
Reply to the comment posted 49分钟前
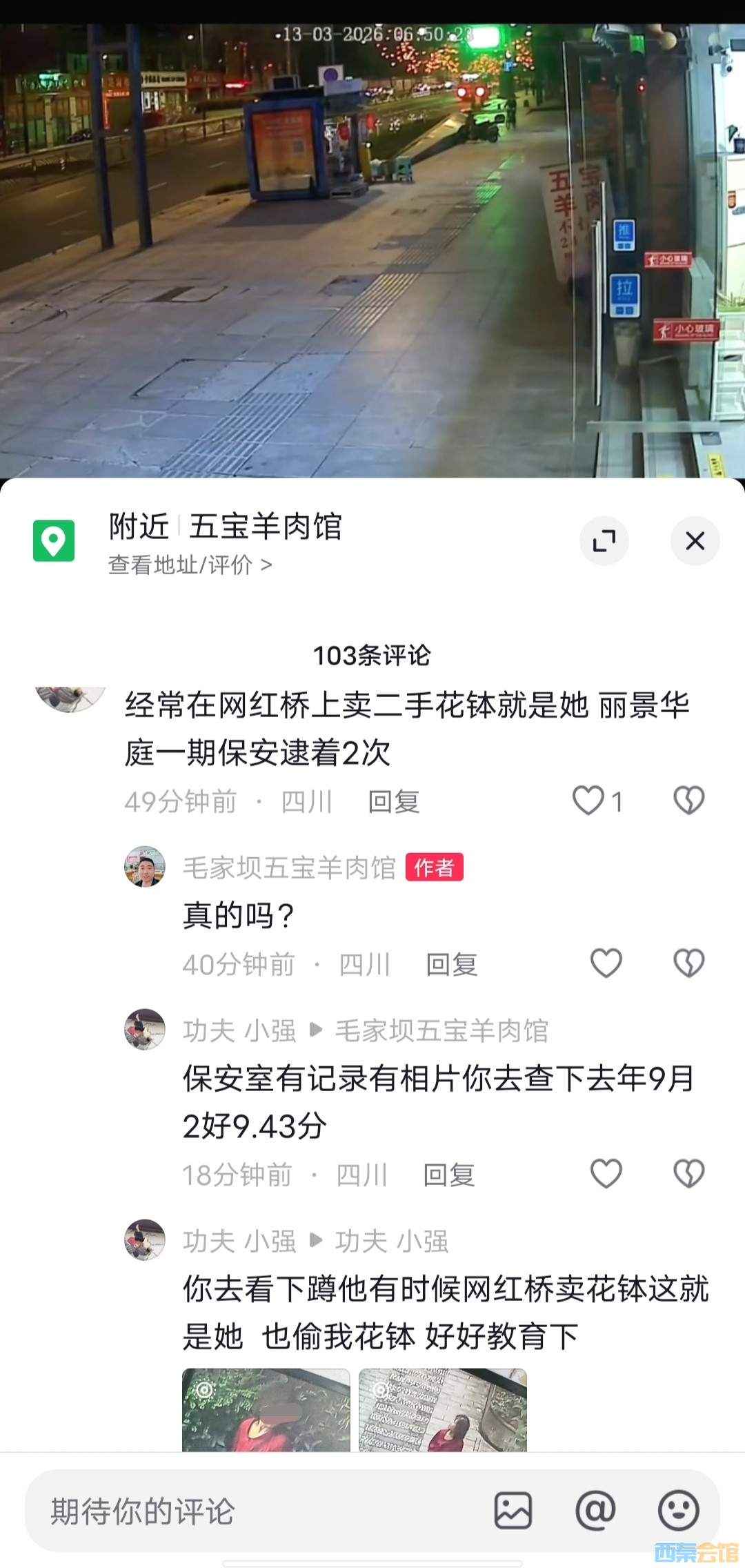394,802
